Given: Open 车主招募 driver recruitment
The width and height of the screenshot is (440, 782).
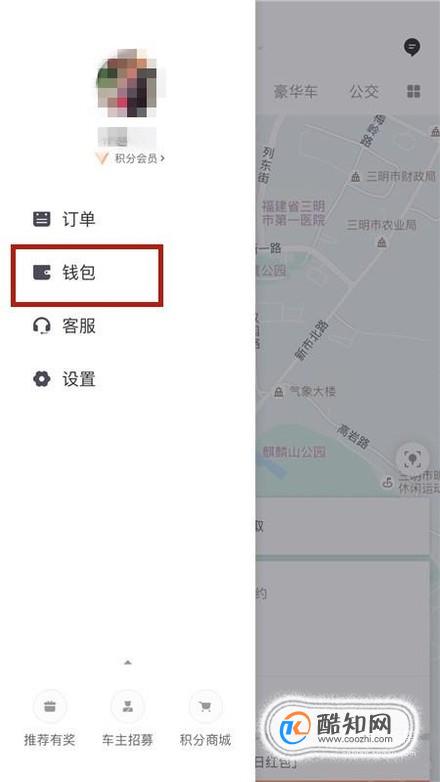Looking at the screenshot, I should click(x=128, y=718).
